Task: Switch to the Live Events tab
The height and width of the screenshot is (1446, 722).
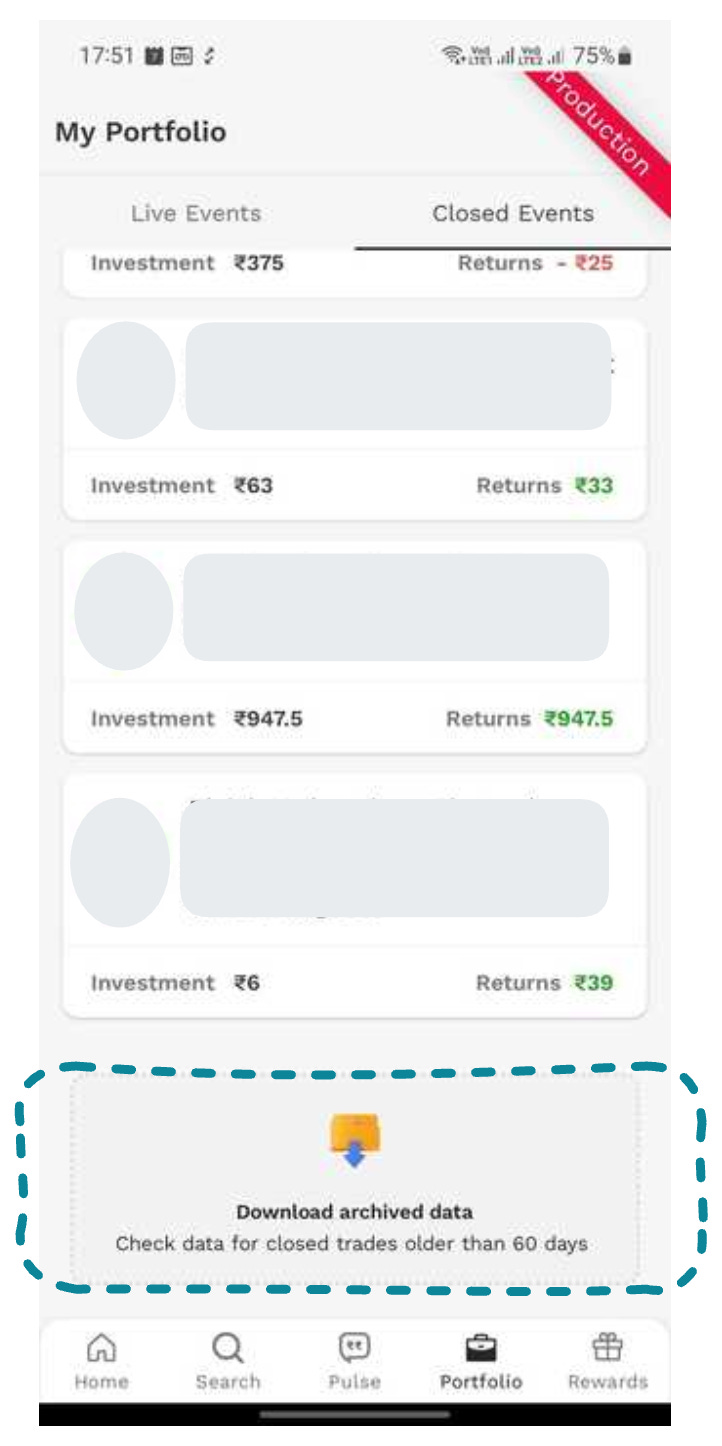Action: coord(196,213)
